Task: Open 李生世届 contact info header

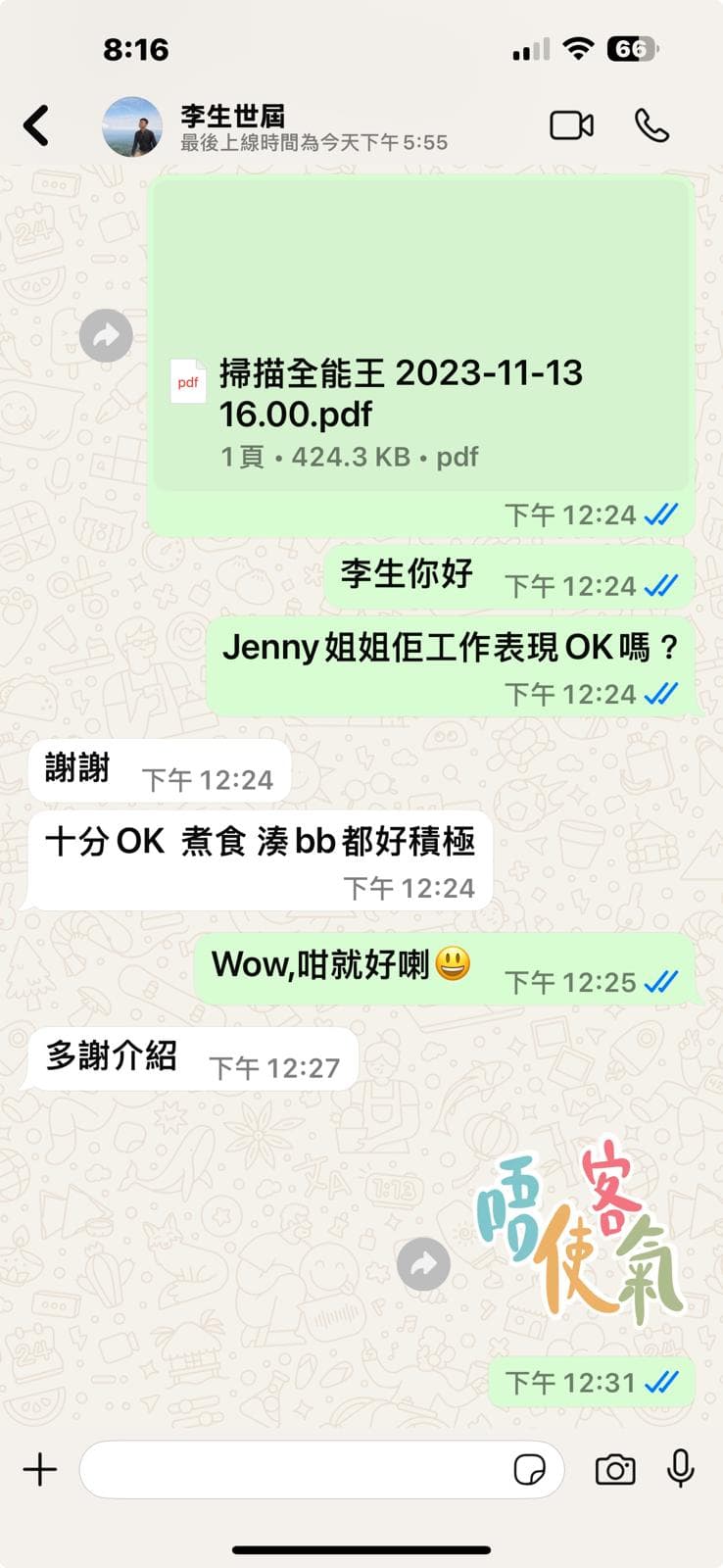Action: click(294, 127)
